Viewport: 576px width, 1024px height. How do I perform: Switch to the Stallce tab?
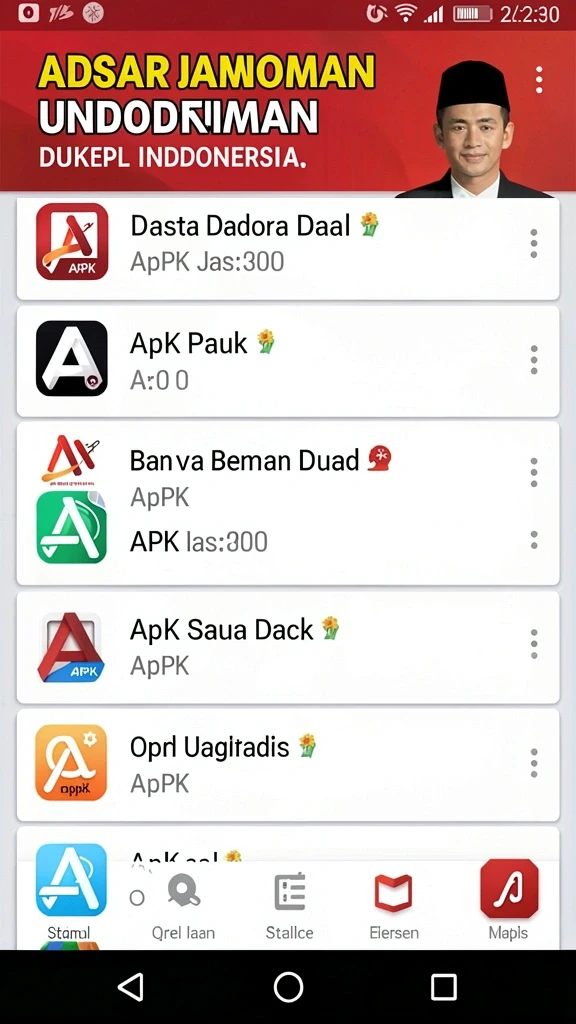click(x=289, y=906)
